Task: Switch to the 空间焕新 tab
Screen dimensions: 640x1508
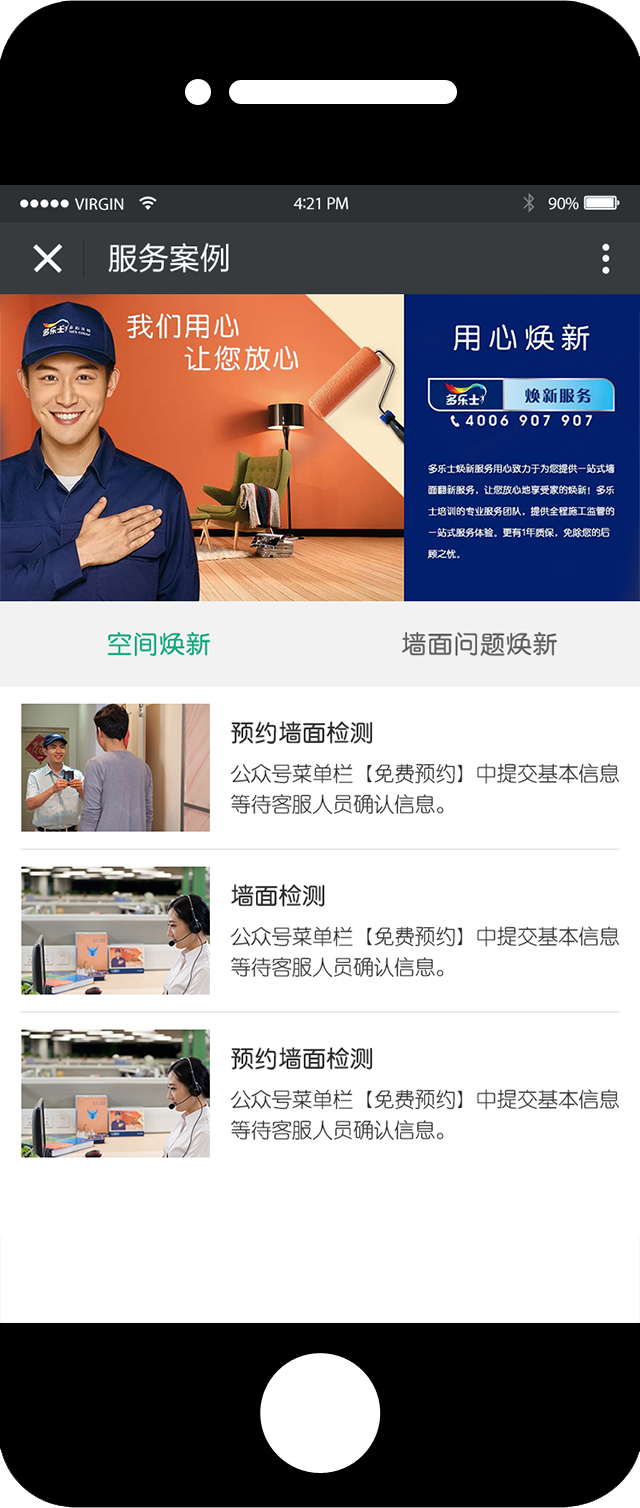Action: pyautogui.click(x=159, y=644)
